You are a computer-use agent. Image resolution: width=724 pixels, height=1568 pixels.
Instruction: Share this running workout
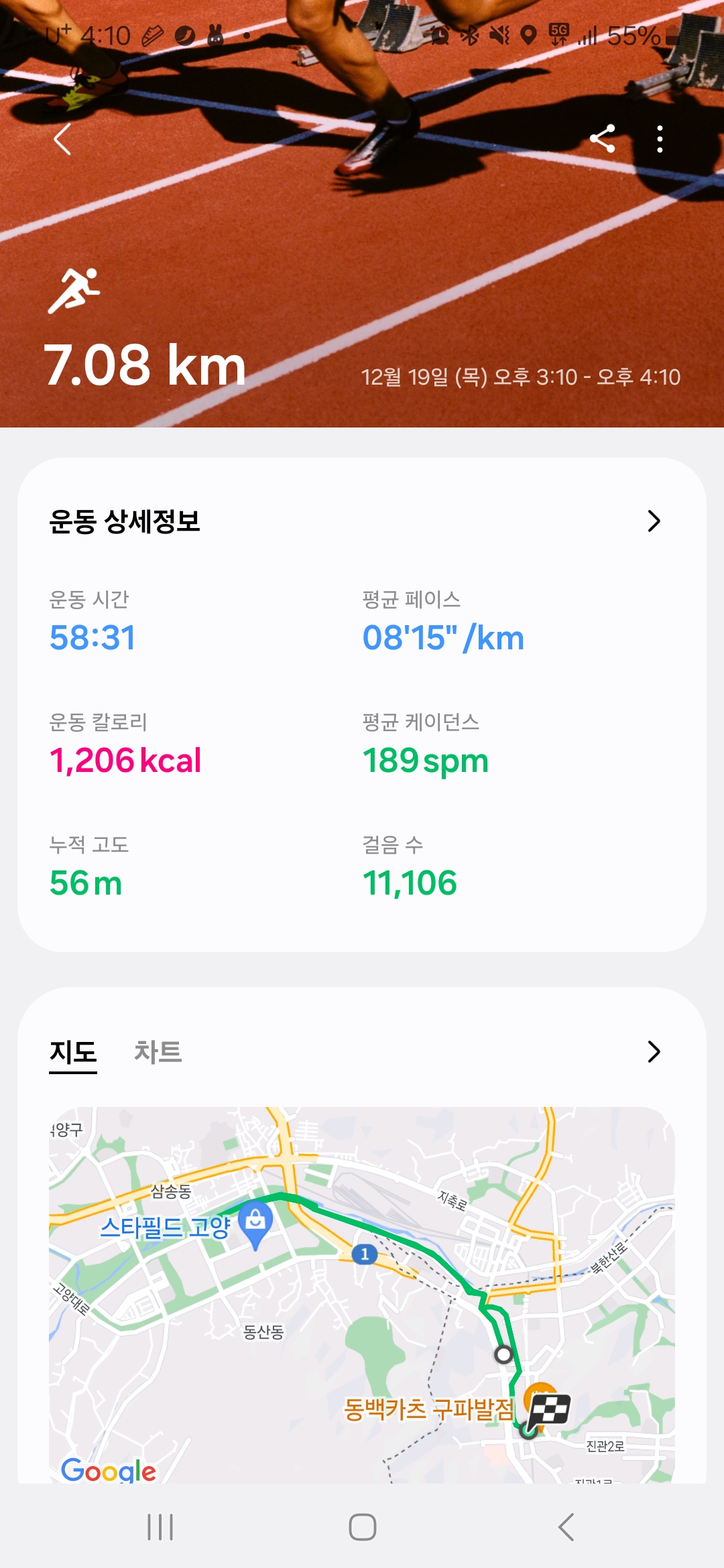pyautogui.click(x=602, y=139)
